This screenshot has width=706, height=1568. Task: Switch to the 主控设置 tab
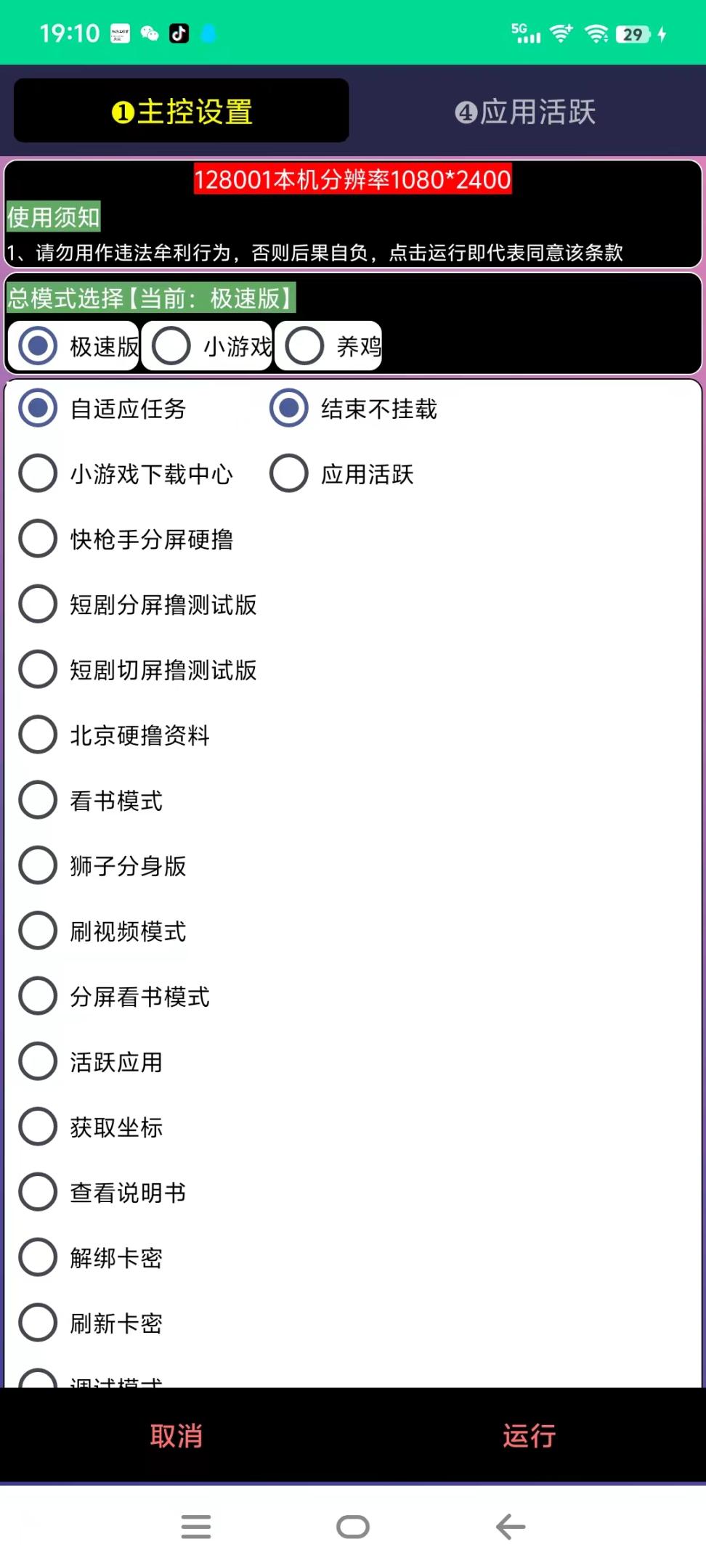coord(180,110)
